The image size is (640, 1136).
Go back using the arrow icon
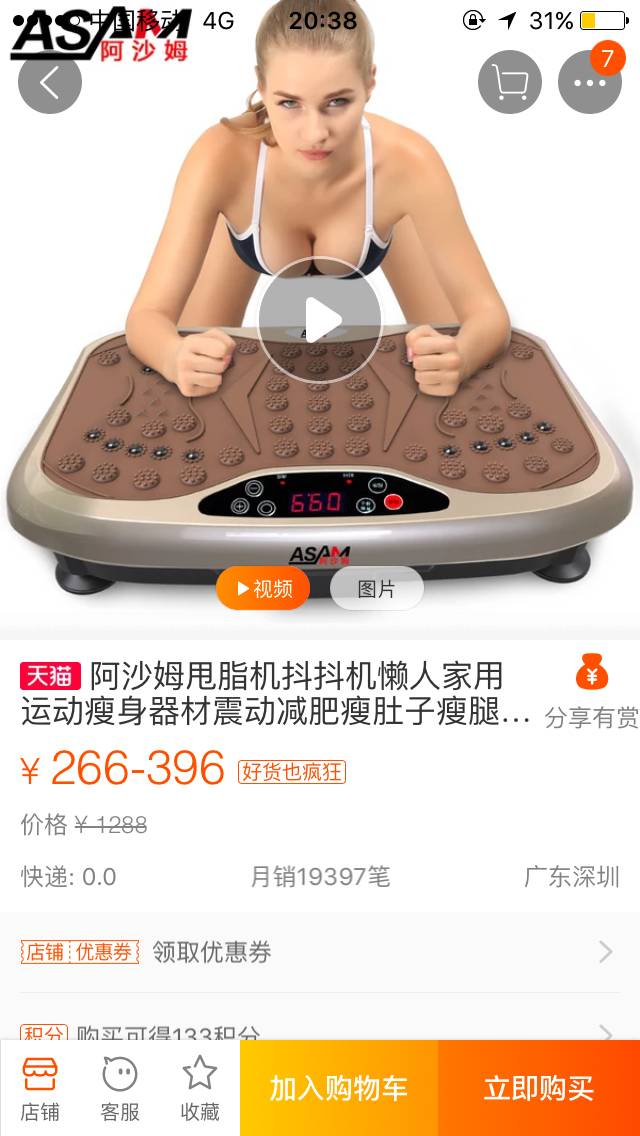pos(49,82)
